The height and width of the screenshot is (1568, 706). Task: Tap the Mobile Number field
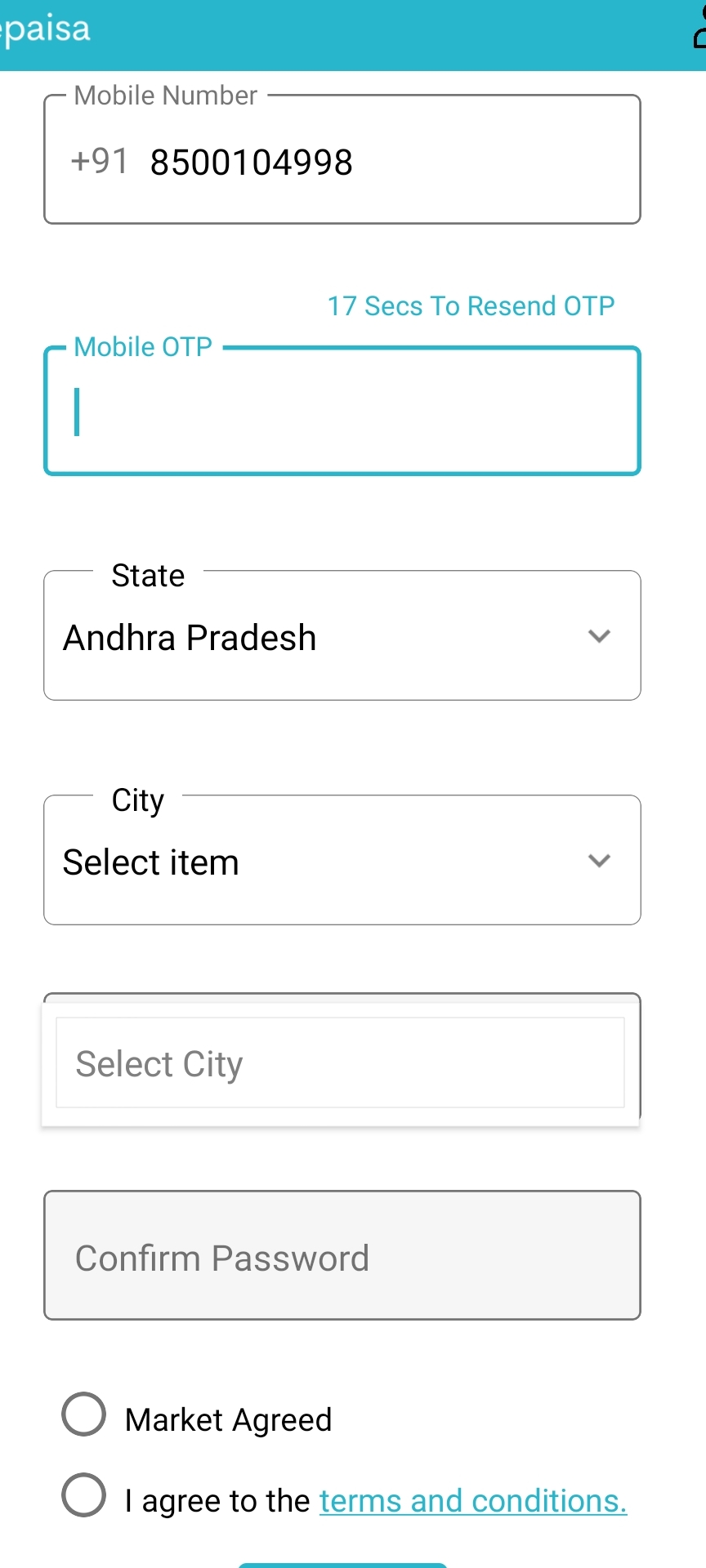[342, 159]
